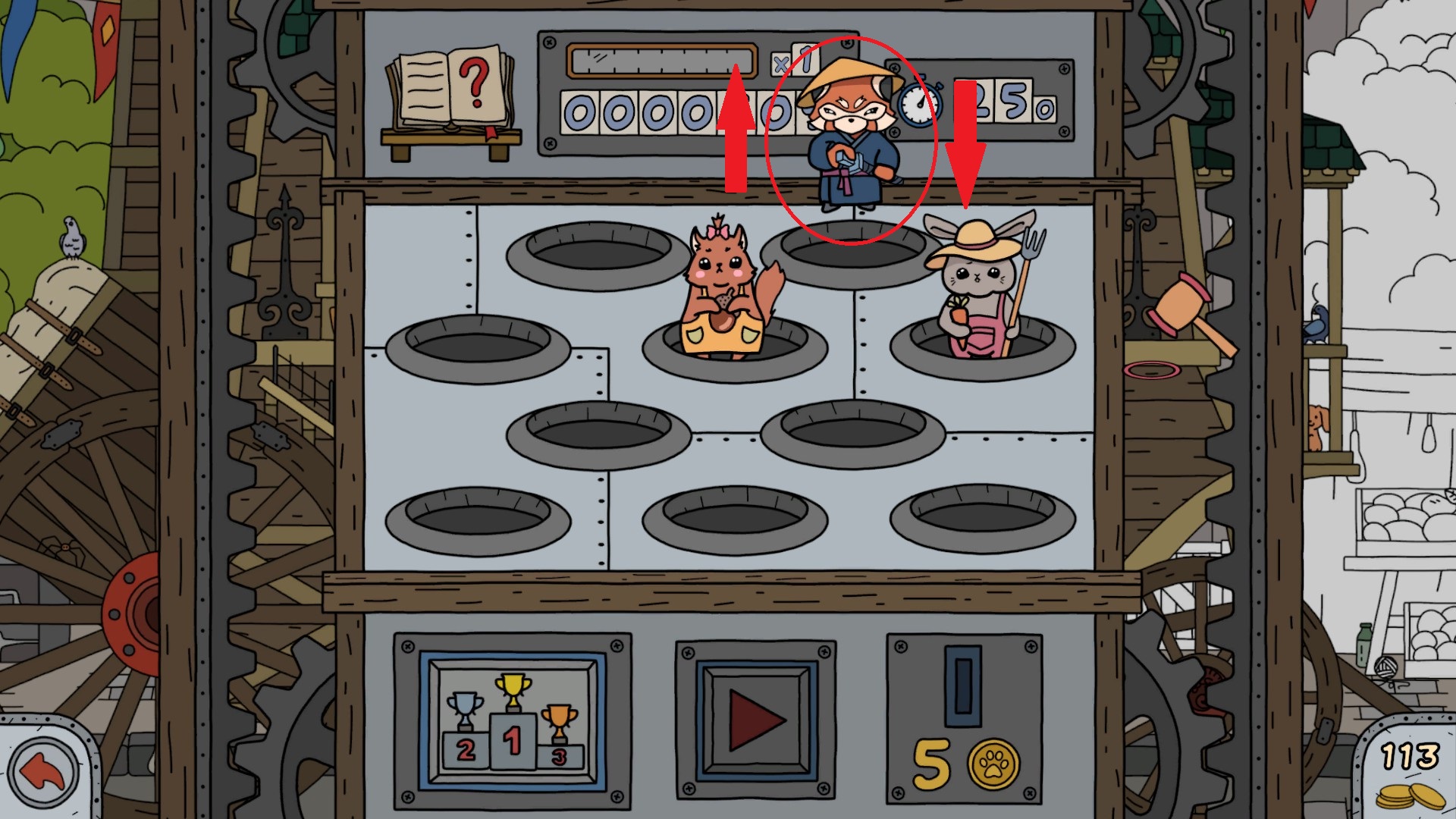Open the trophy leaderboard panel
Image resolution: width=1456 pixels, height=819 pixels.
[513, 722]
